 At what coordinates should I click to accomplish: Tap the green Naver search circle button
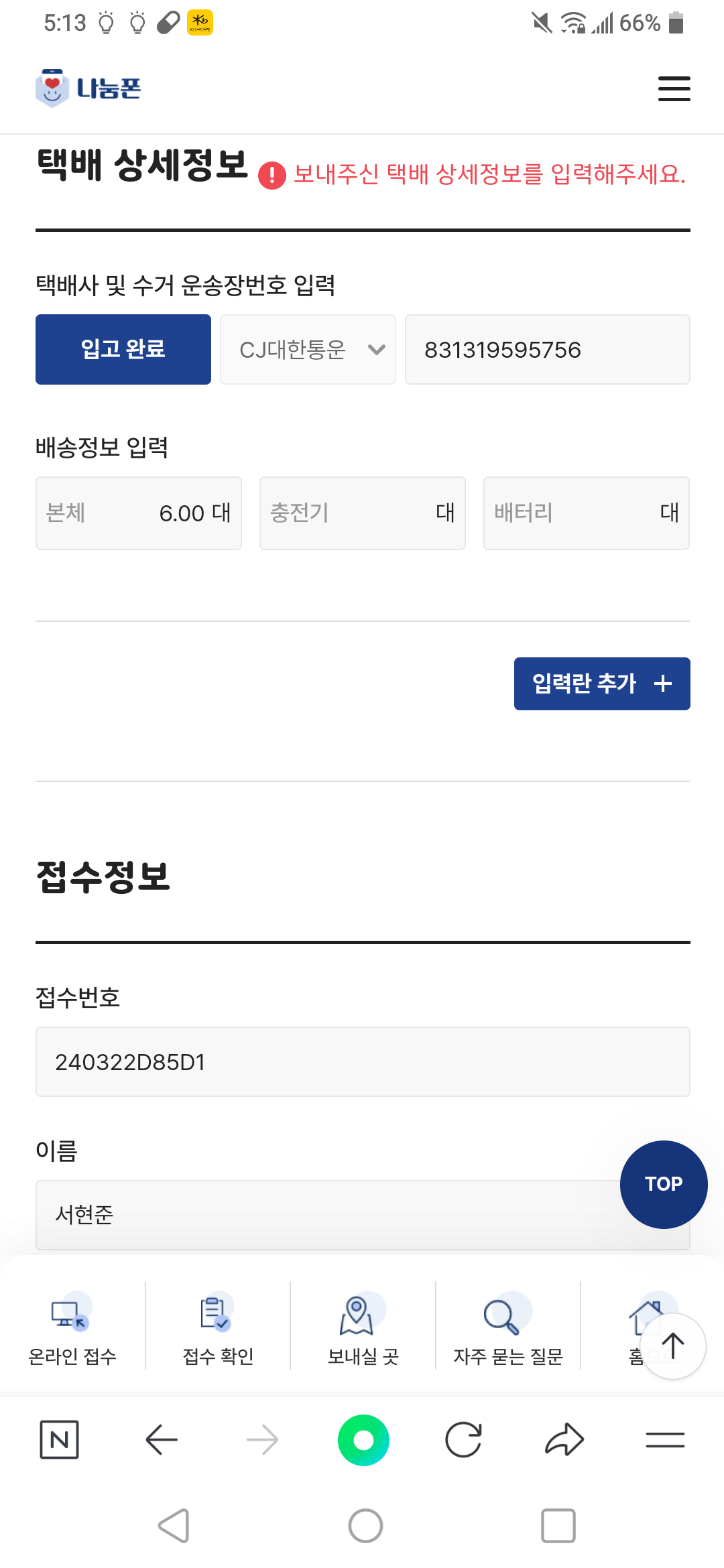point(363,1439)
